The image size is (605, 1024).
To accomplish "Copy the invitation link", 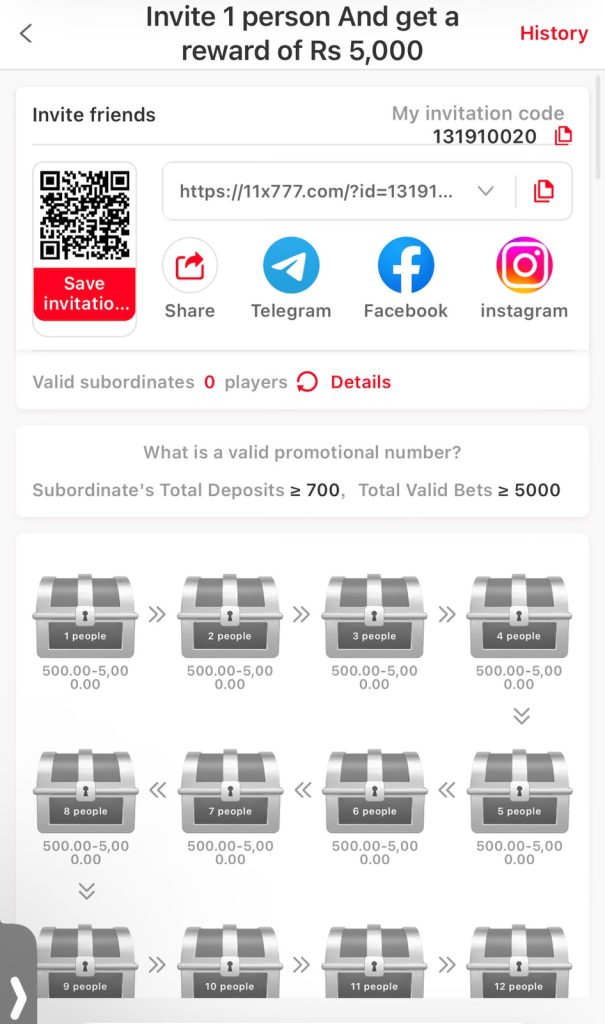I will click(544, 191).
